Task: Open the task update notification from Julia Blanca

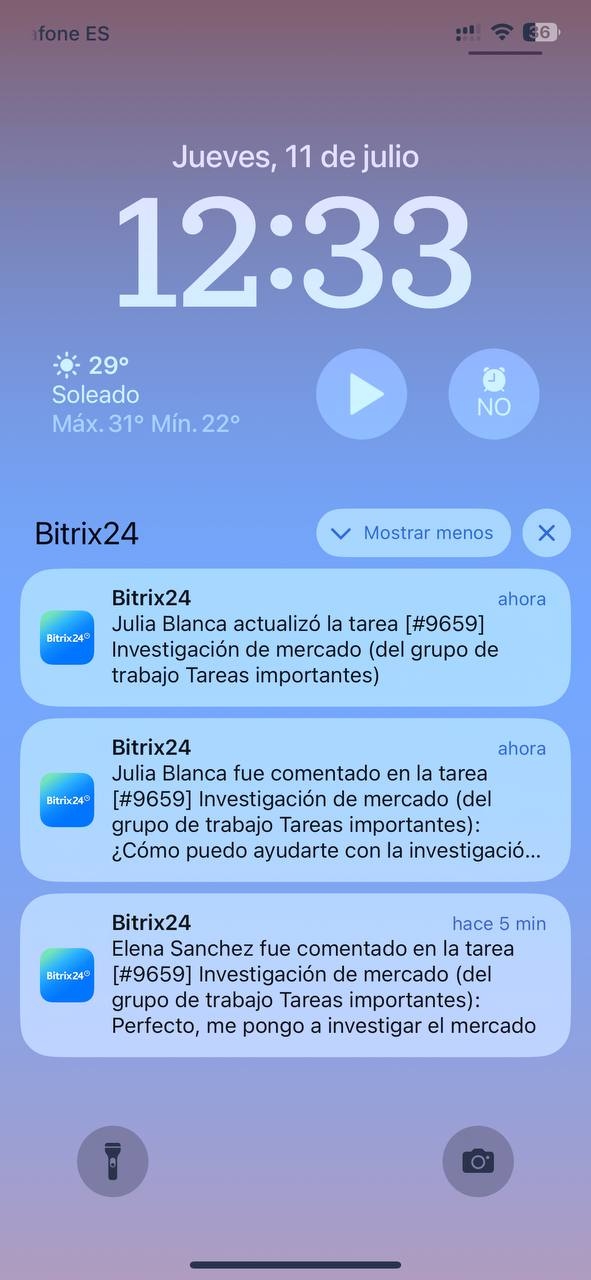Action: coord(295,638)
